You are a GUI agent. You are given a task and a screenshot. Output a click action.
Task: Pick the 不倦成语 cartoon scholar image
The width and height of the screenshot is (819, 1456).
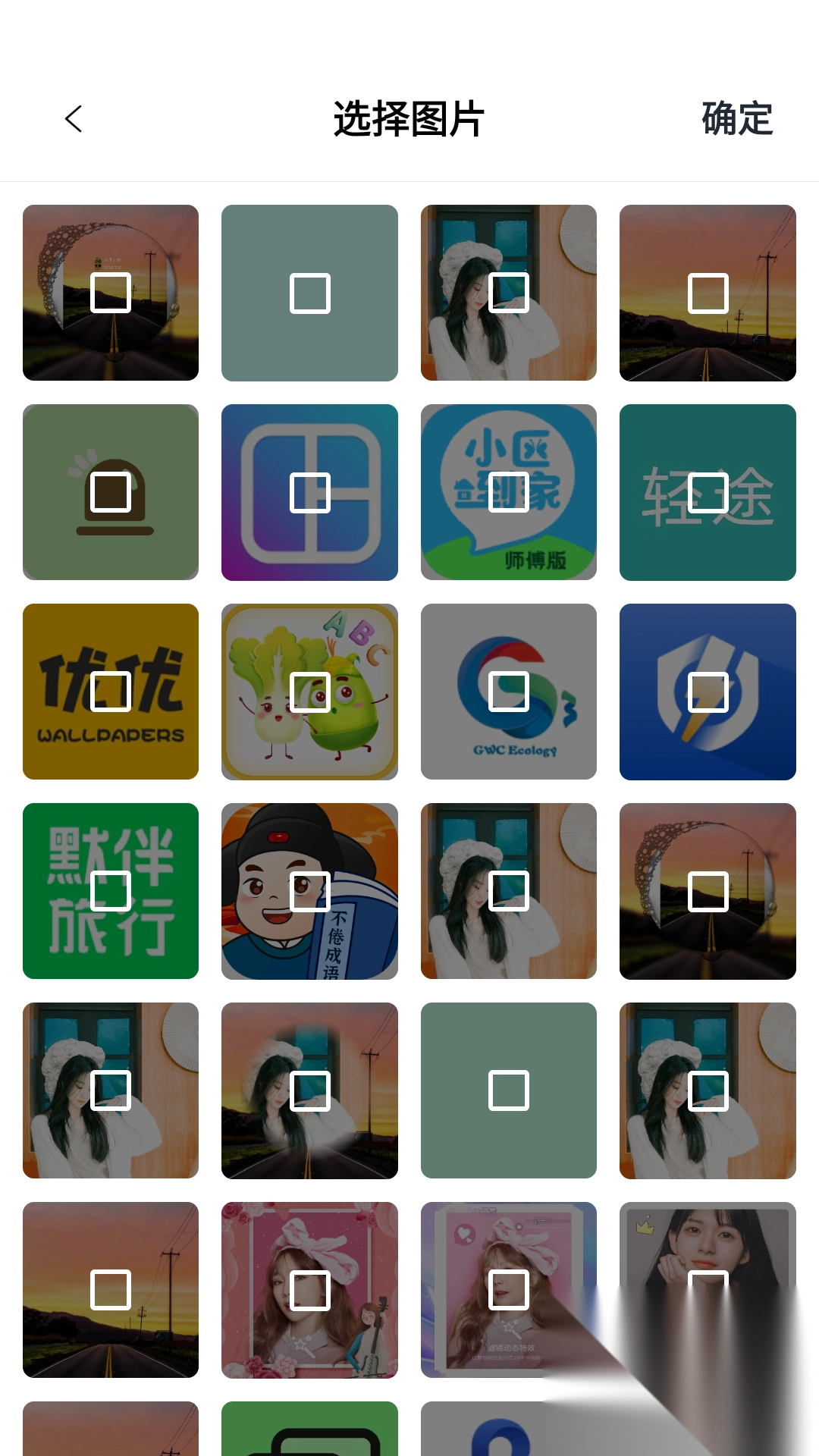point(310,891)
